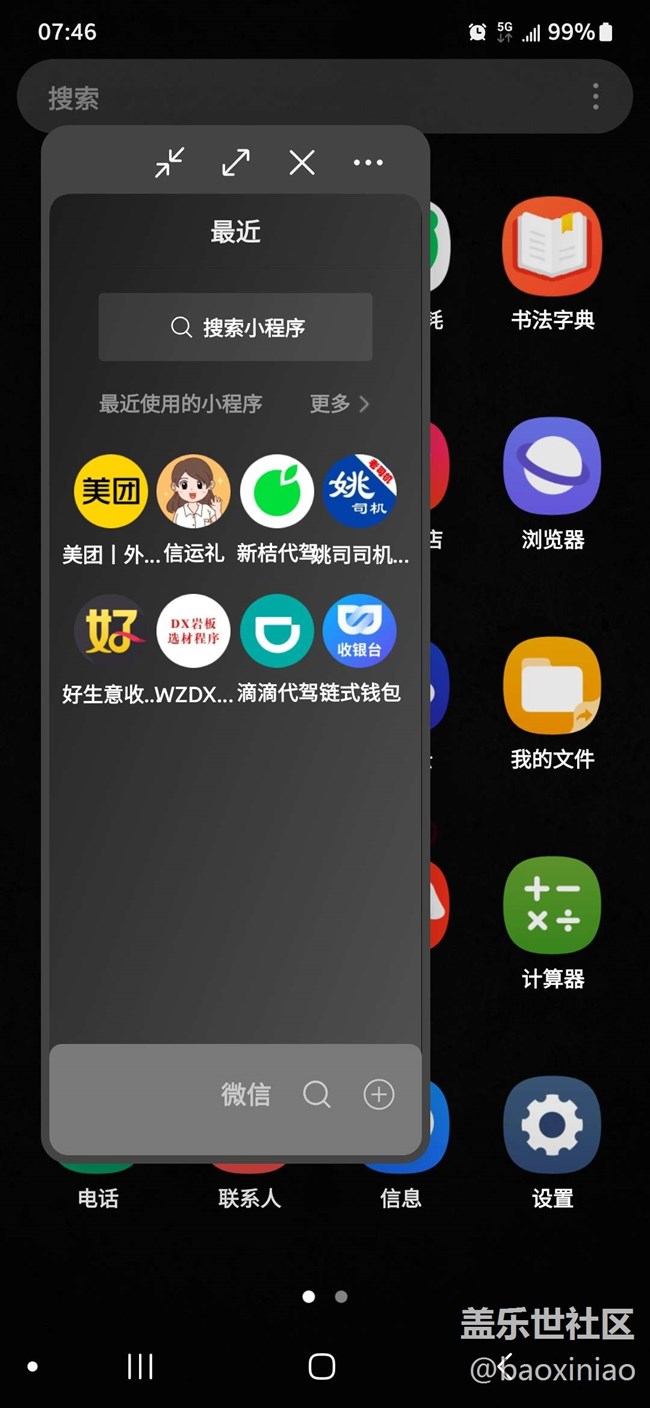Viewport: 650px width, 1408px height.
Task: Open 滴滴代驾 mini program
Action: point(277,631)
